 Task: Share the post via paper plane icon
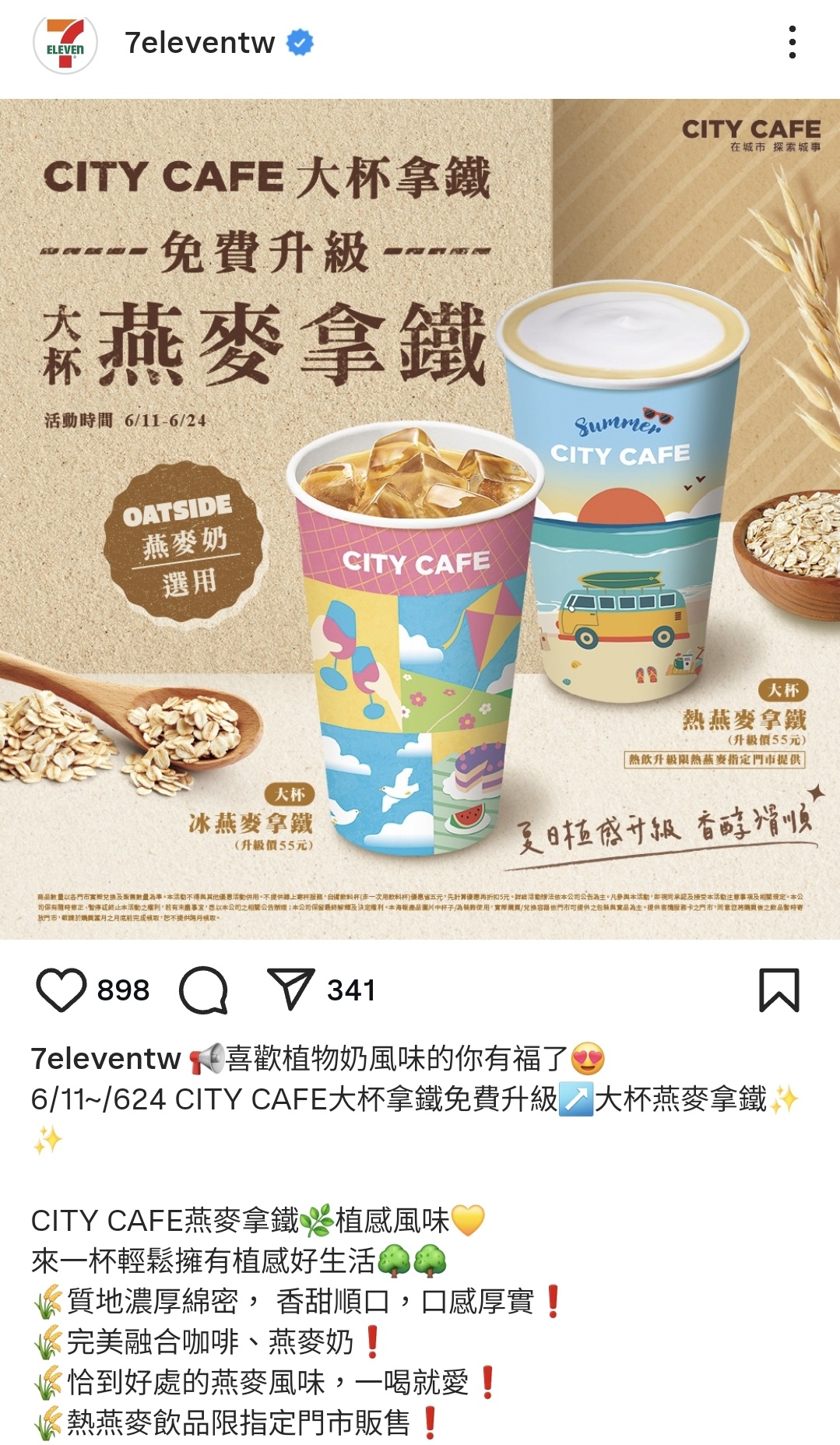[290, 989]
